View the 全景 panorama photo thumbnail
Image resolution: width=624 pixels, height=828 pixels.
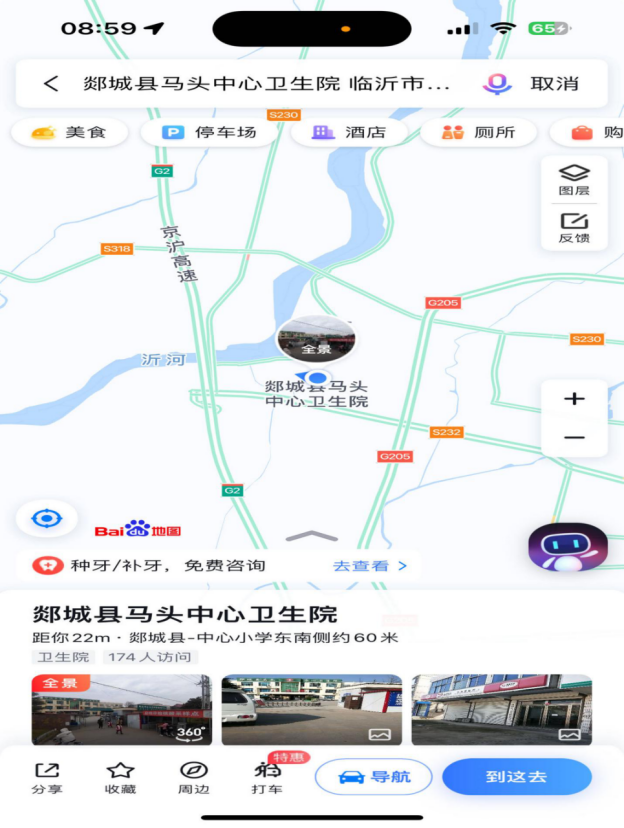121,710
